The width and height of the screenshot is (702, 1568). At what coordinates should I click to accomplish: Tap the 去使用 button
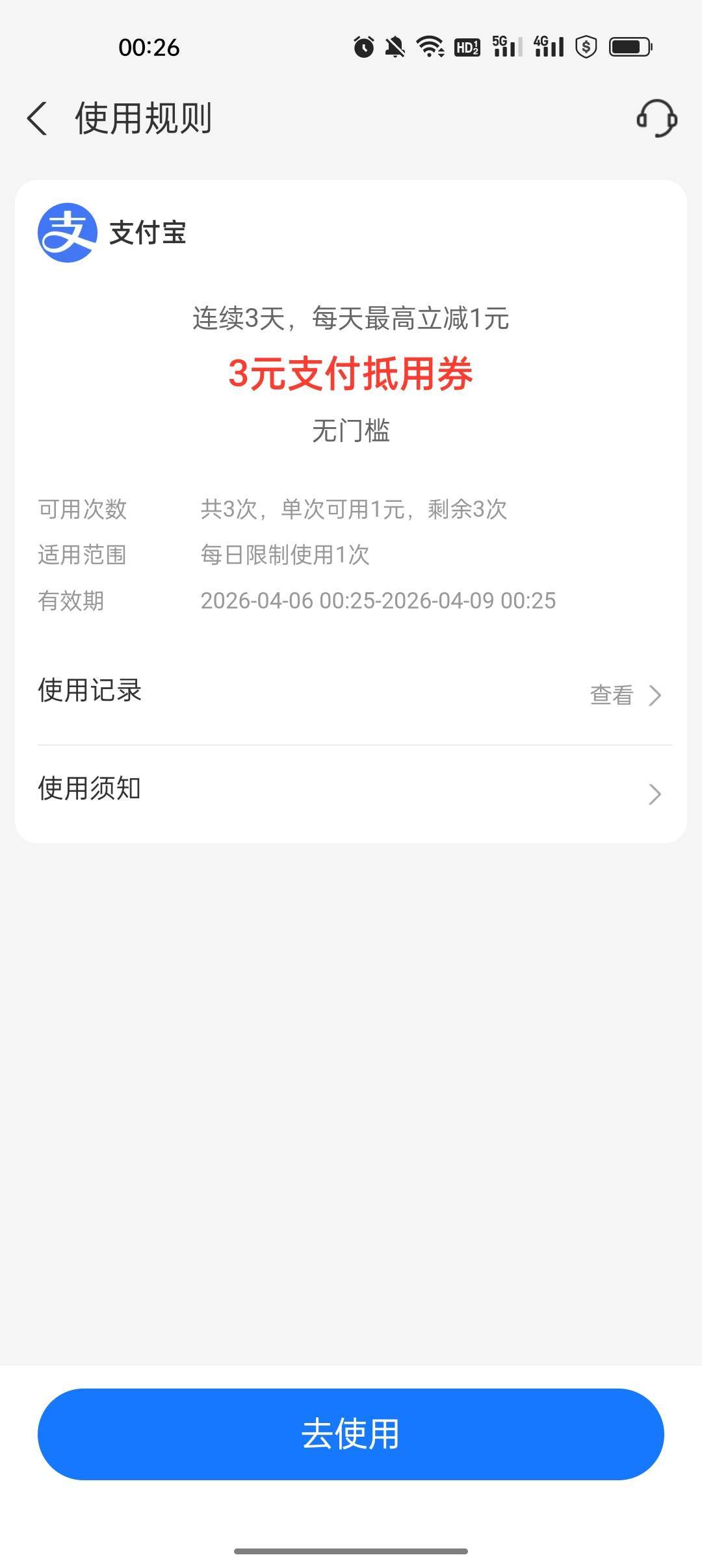pos(351,1433)
